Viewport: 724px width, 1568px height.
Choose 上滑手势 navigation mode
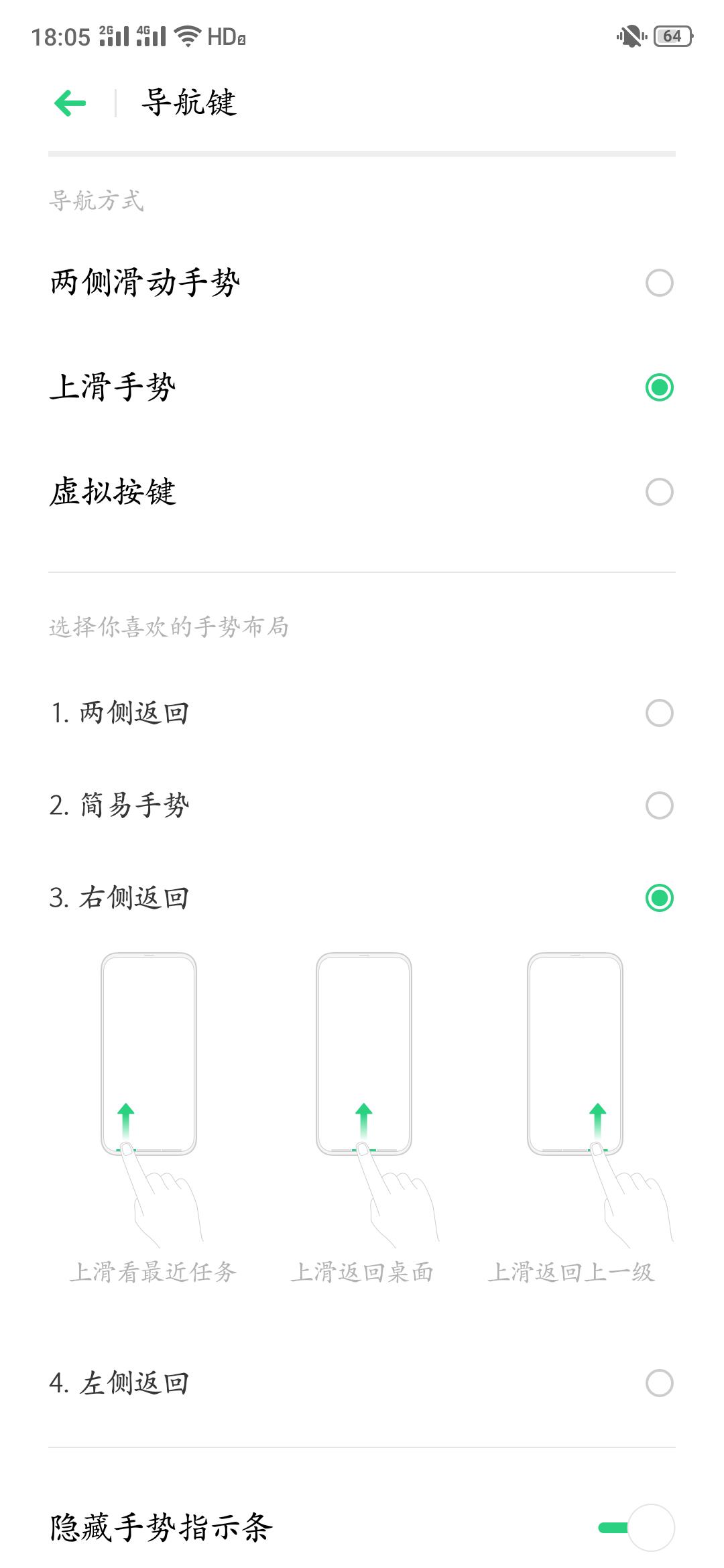pos(659,387)
